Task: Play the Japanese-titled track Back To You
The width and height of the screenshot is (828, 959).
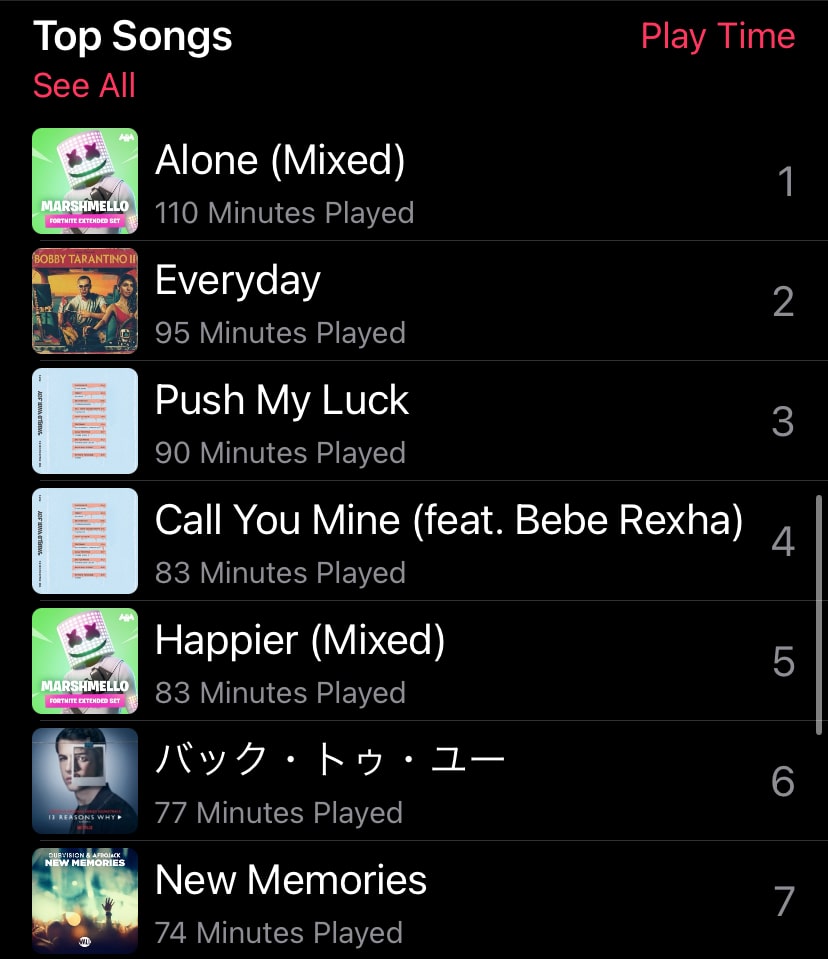Action: click(x=330, y=760)
